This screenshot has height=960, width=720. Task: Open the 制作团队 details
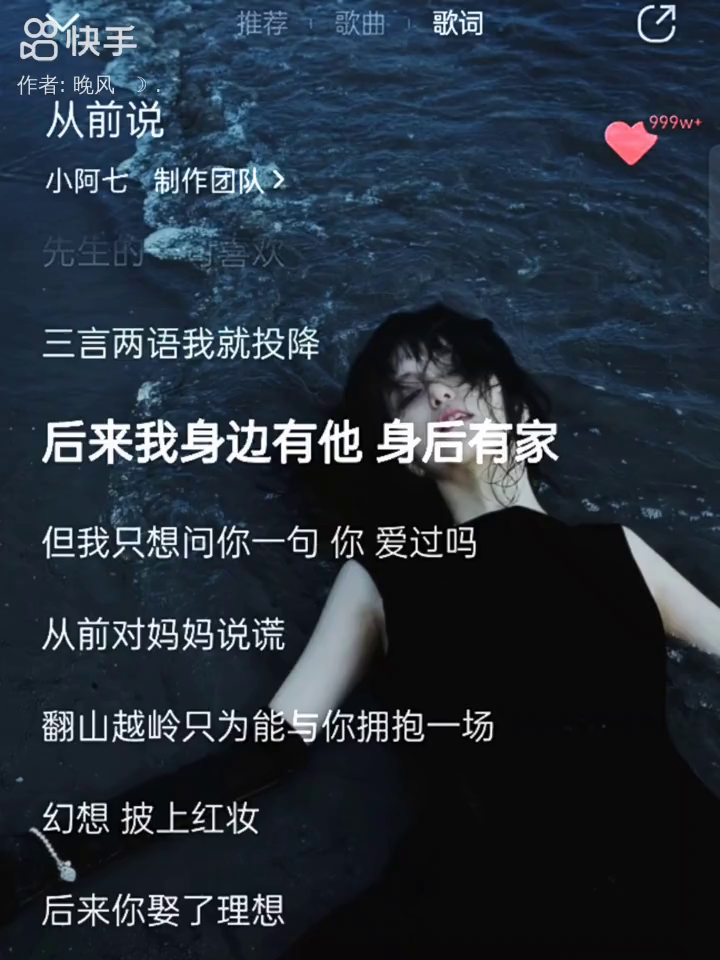[x=219, y=181]
